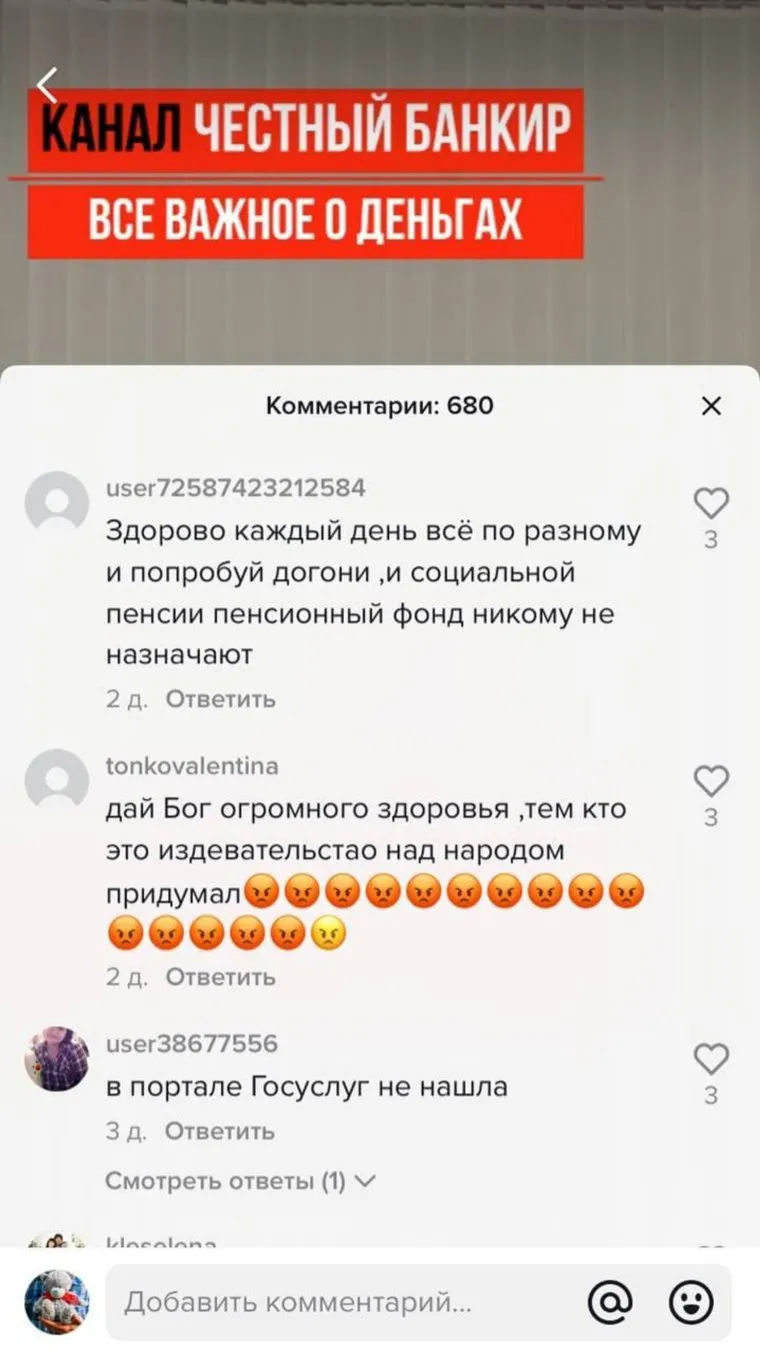This screenshot has height=1353, width=760.
Task: Mention a user with the @ icon
Action: point(610,1303)
